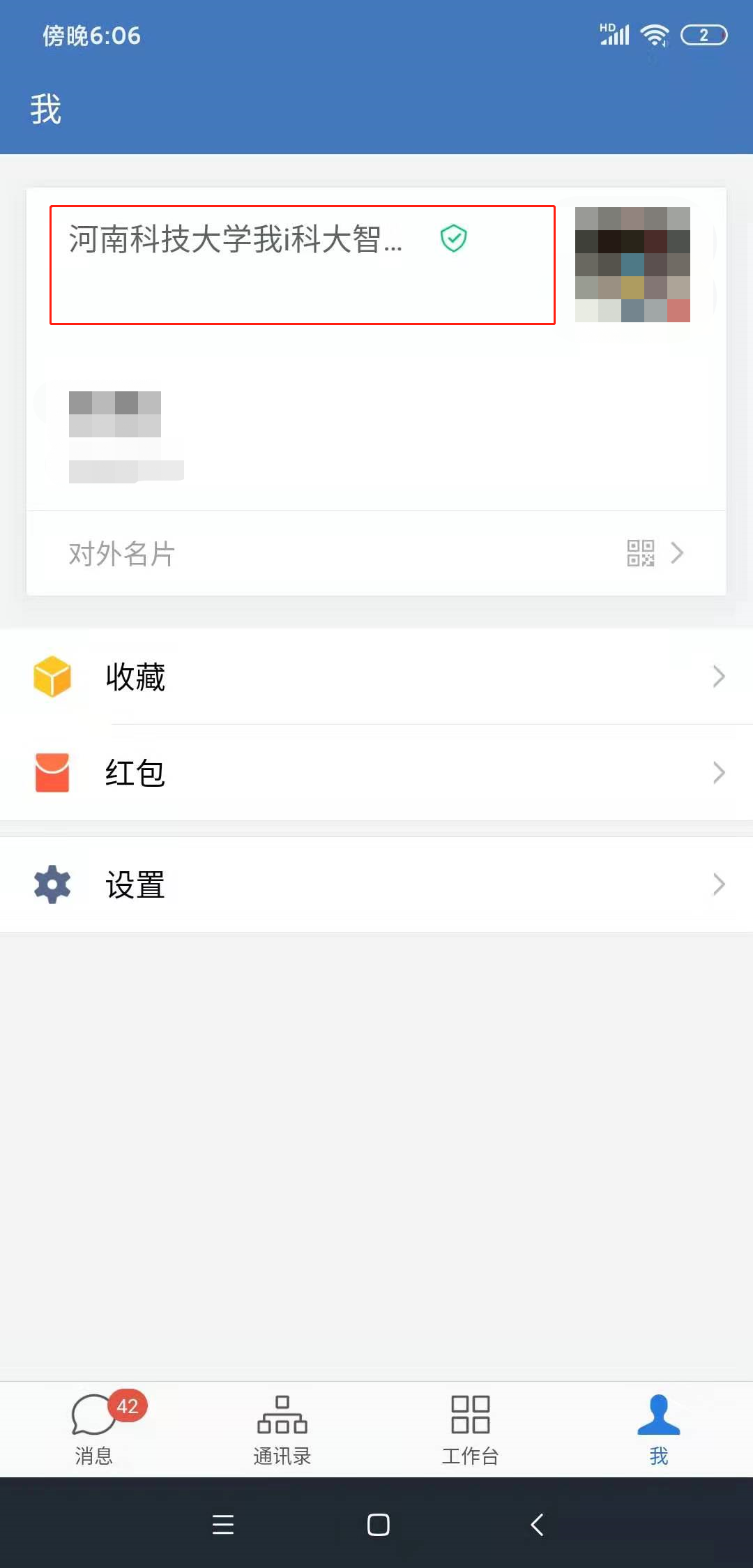Open the 河南科技大学 organization name
This screenshot has height=1568, width=753.
tap(236, 240)
